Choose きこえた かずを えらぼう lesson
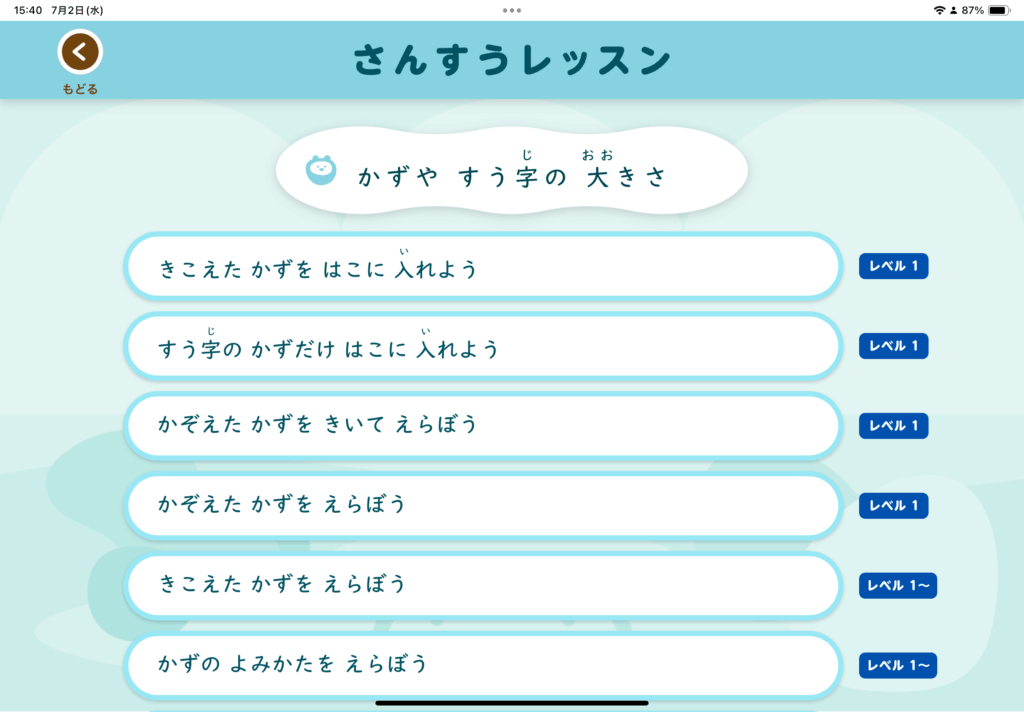1024x712 pixels. pyautogui.click(x=481, y=585)
